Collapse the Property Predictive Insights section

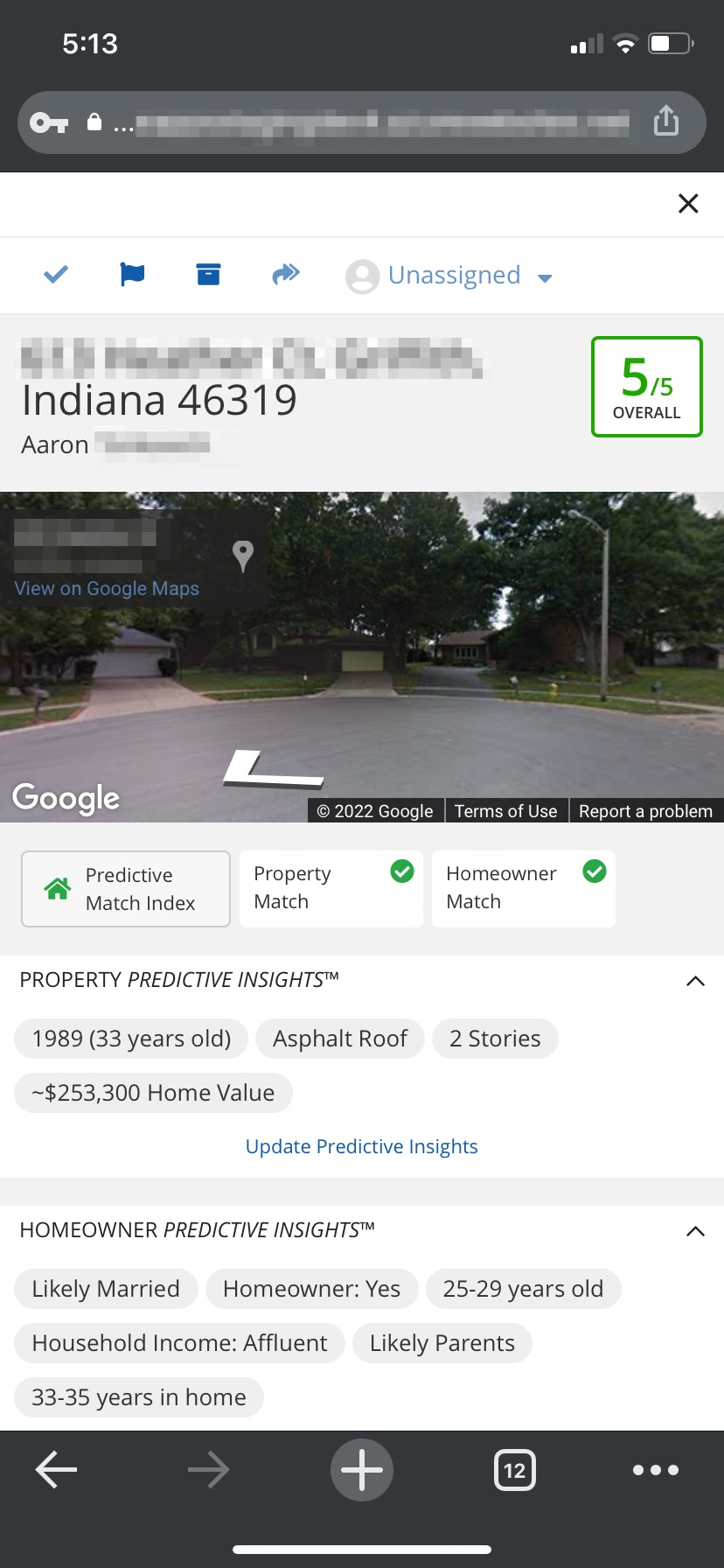(x=695, y=981)
